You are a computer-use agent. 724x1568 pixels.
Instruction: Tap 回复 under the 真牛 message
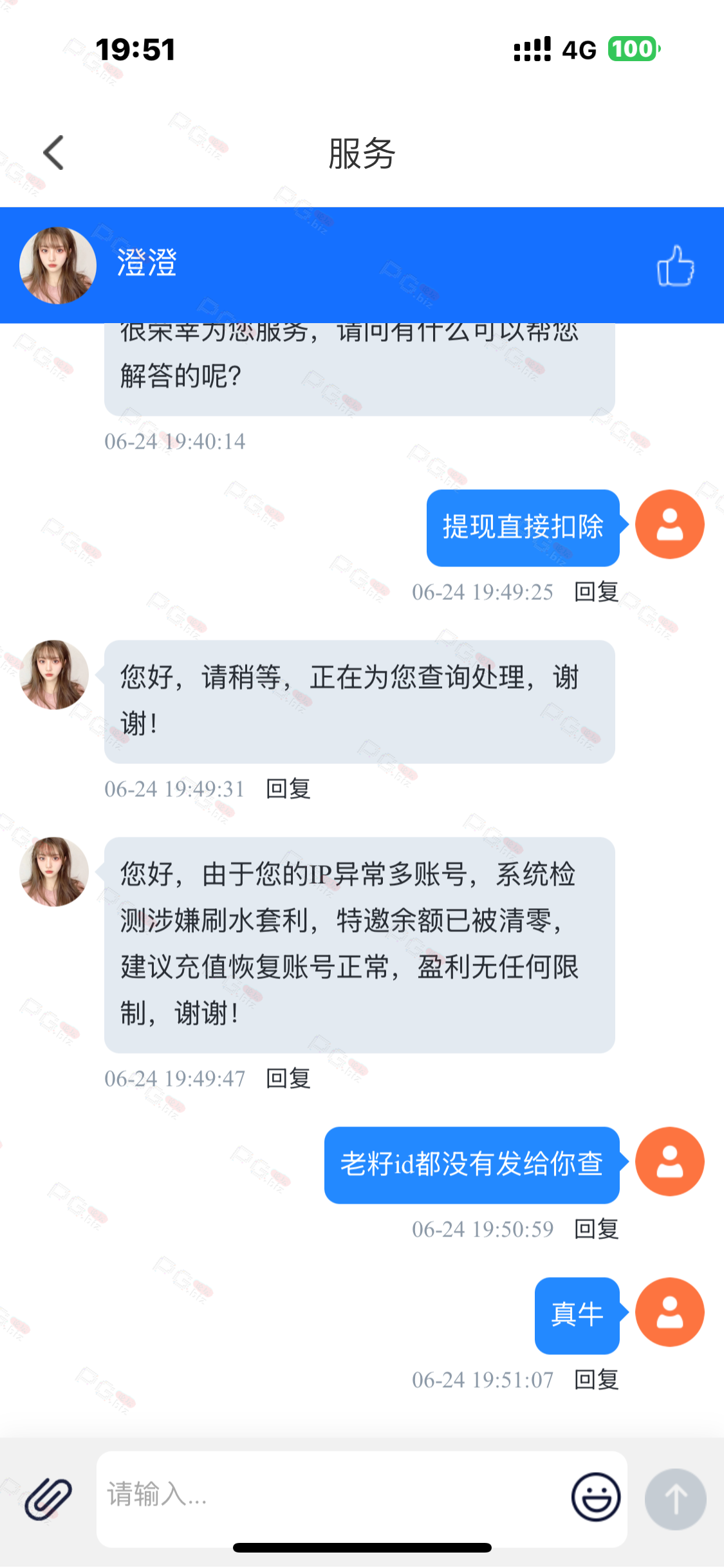pyautogui.click(x=596, y=1379)
